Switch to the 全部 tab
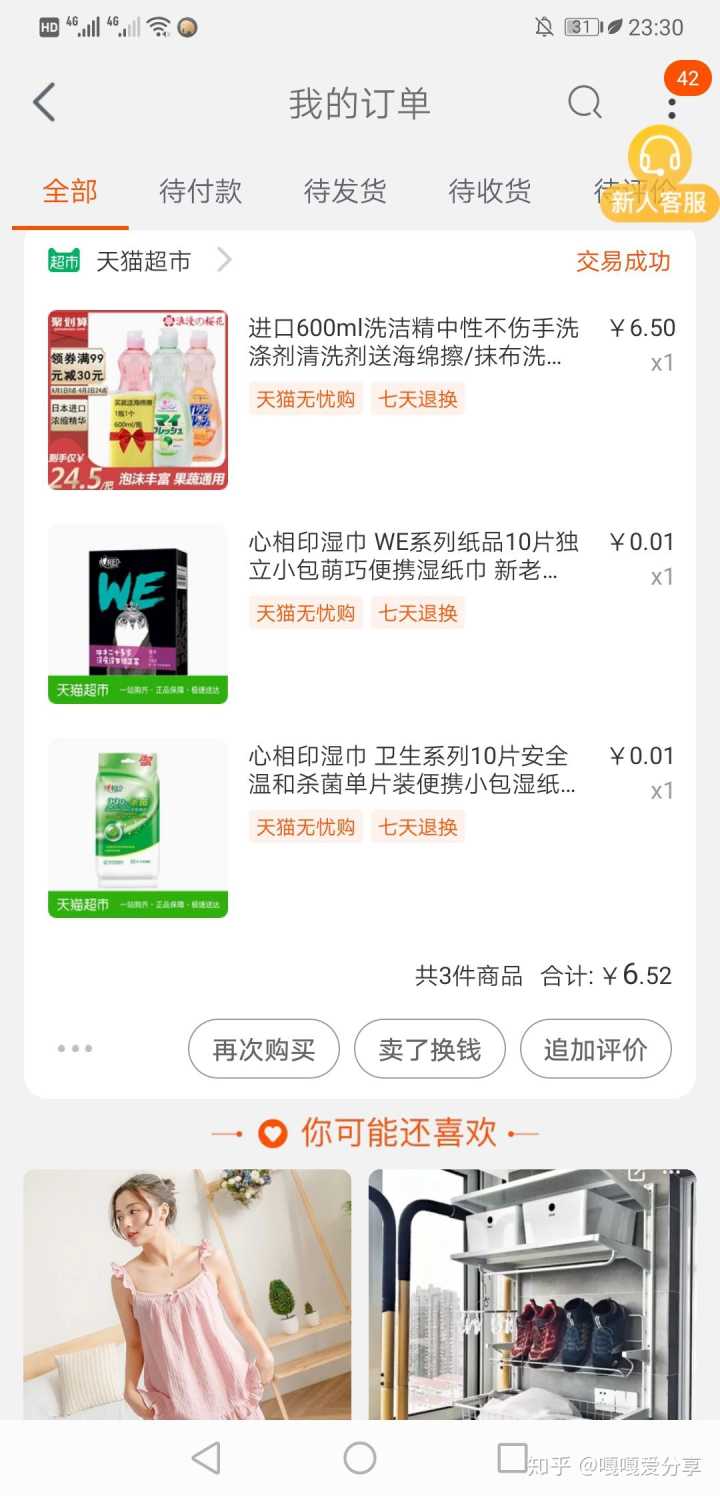Image resolution: width=720 pixels, height=1496 pixels. 70,190
